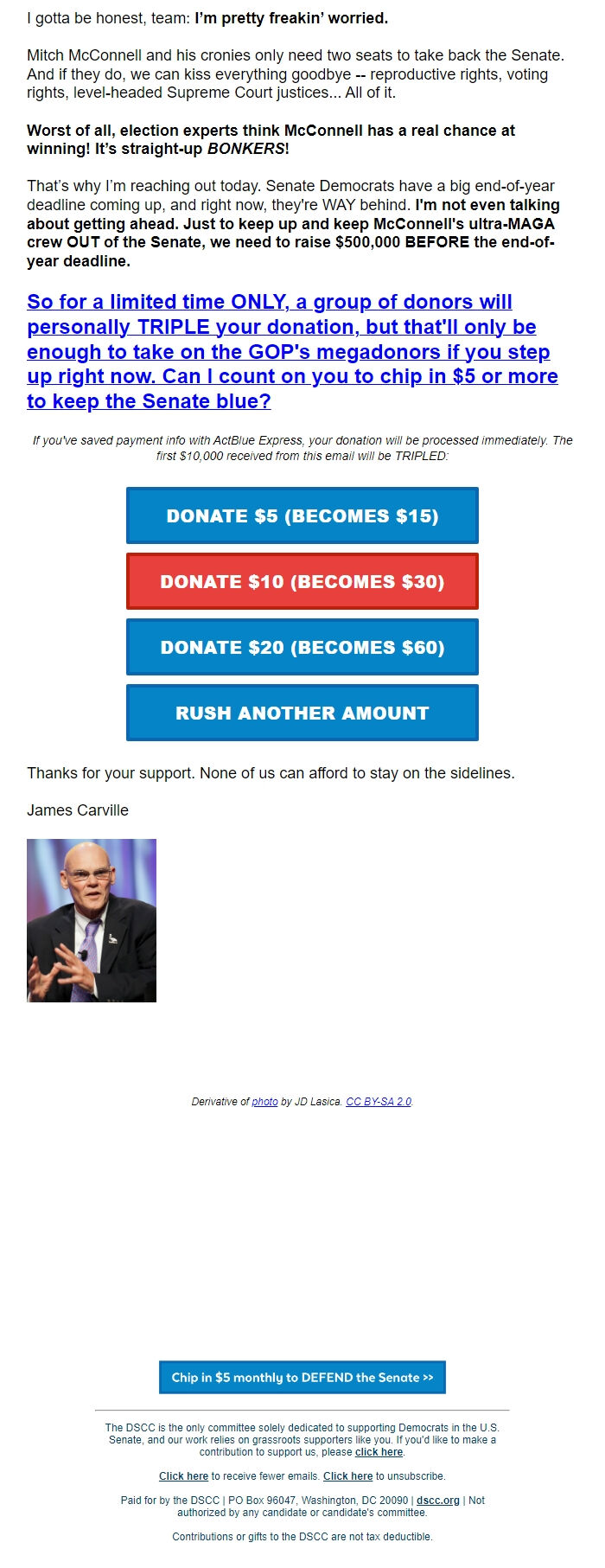View the CC BY-SA 2.0 license

[379, 1102]
